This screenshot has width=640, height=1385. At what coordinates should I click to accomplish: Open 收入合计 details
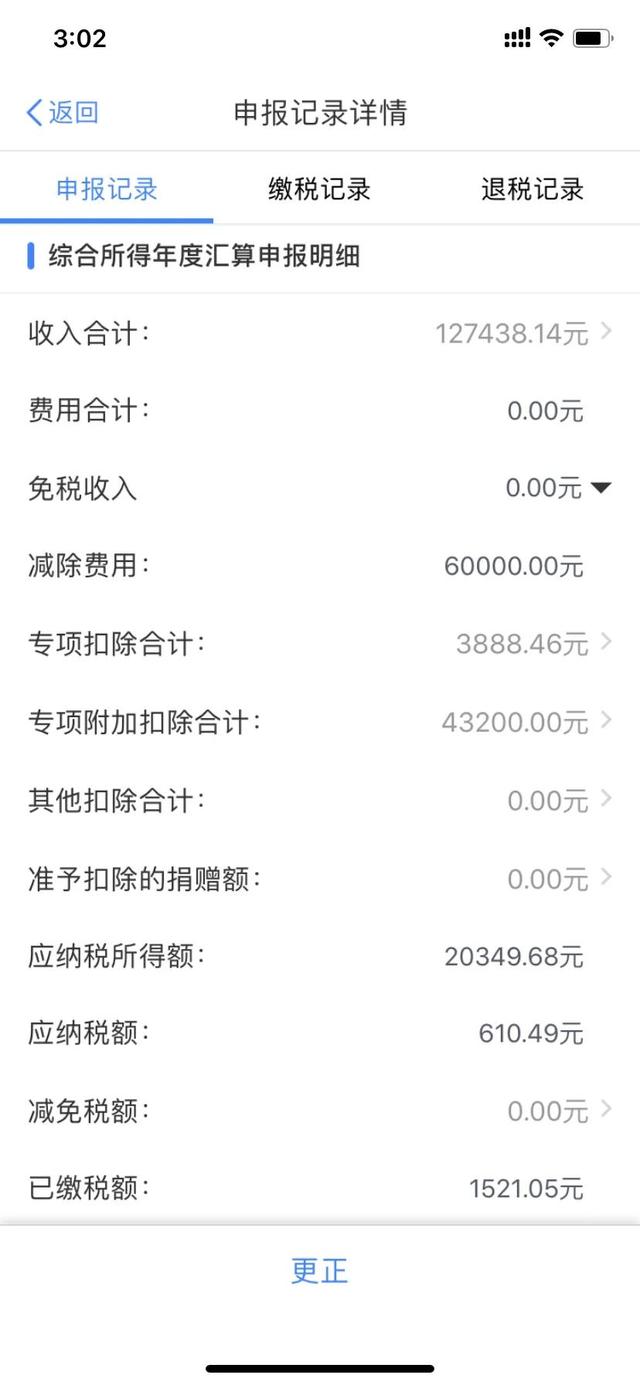pos(320,333)
